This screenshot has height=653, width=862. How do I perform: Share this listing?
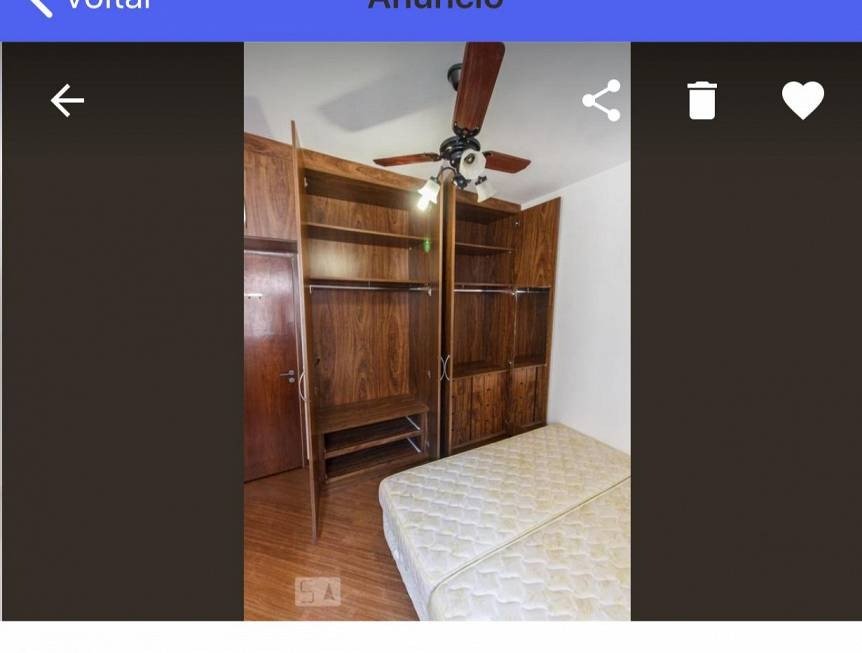[x=601, y=101]
